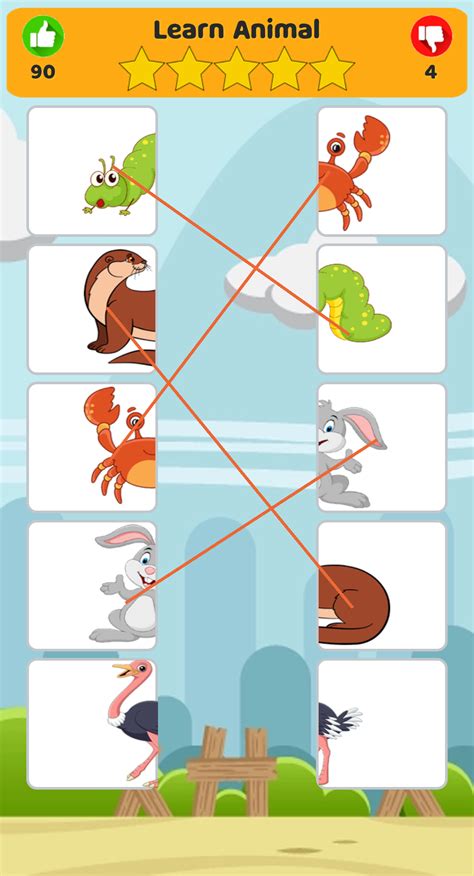The image size is (474, 876).
Task: Choose the otter head card
Action: click(x=92, y=309)
